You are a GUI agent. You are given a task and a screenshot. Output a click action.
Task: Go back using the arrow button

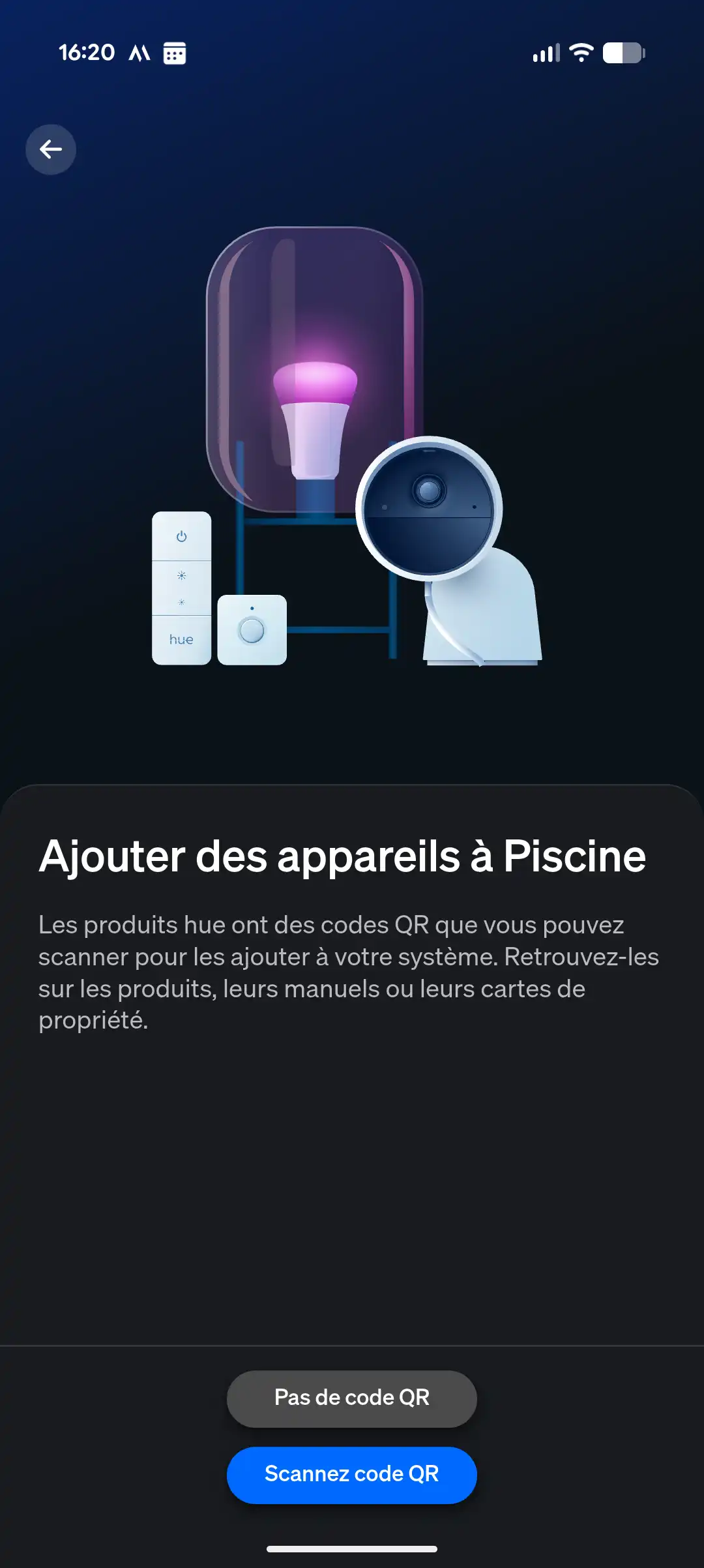51,149
